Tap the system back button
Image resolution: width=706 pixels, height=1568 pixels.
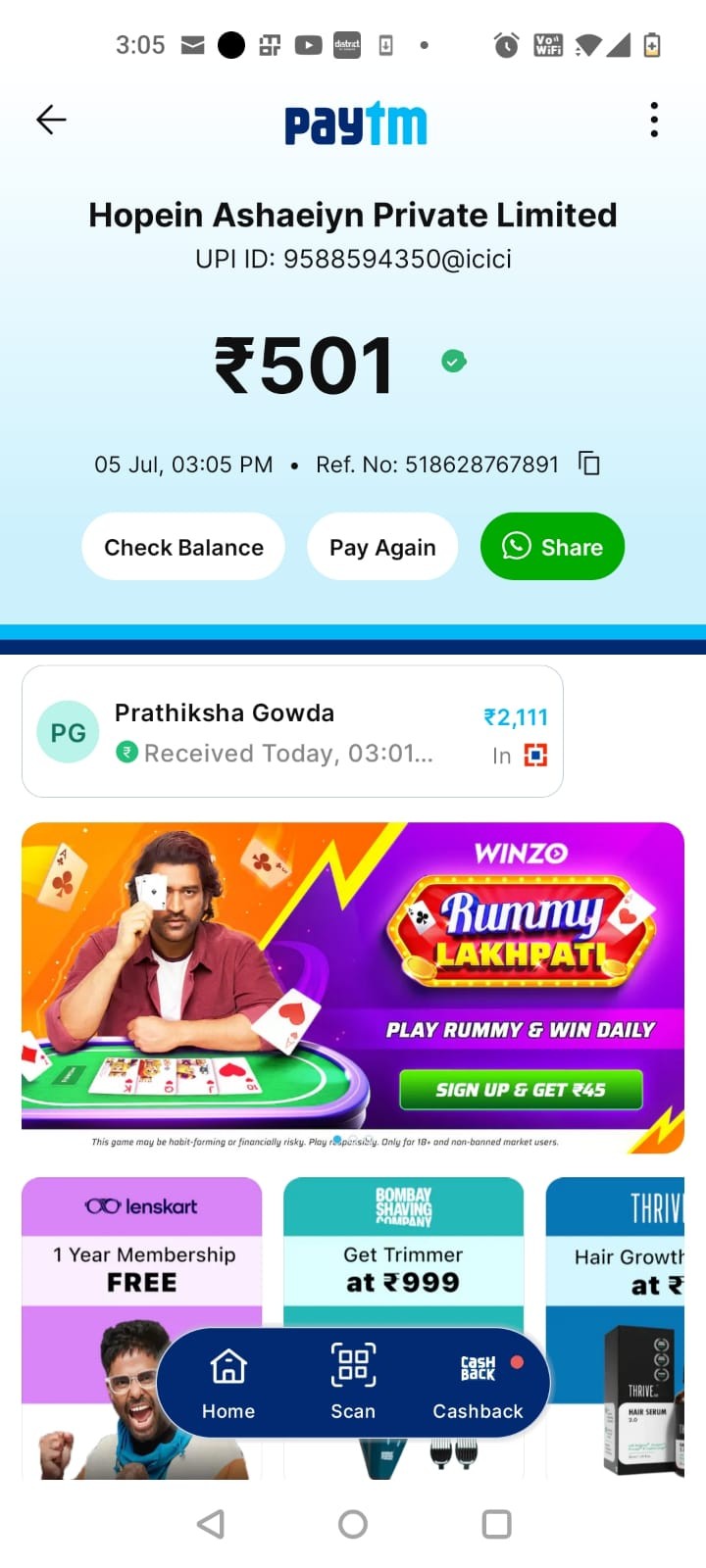point(211,1524)
